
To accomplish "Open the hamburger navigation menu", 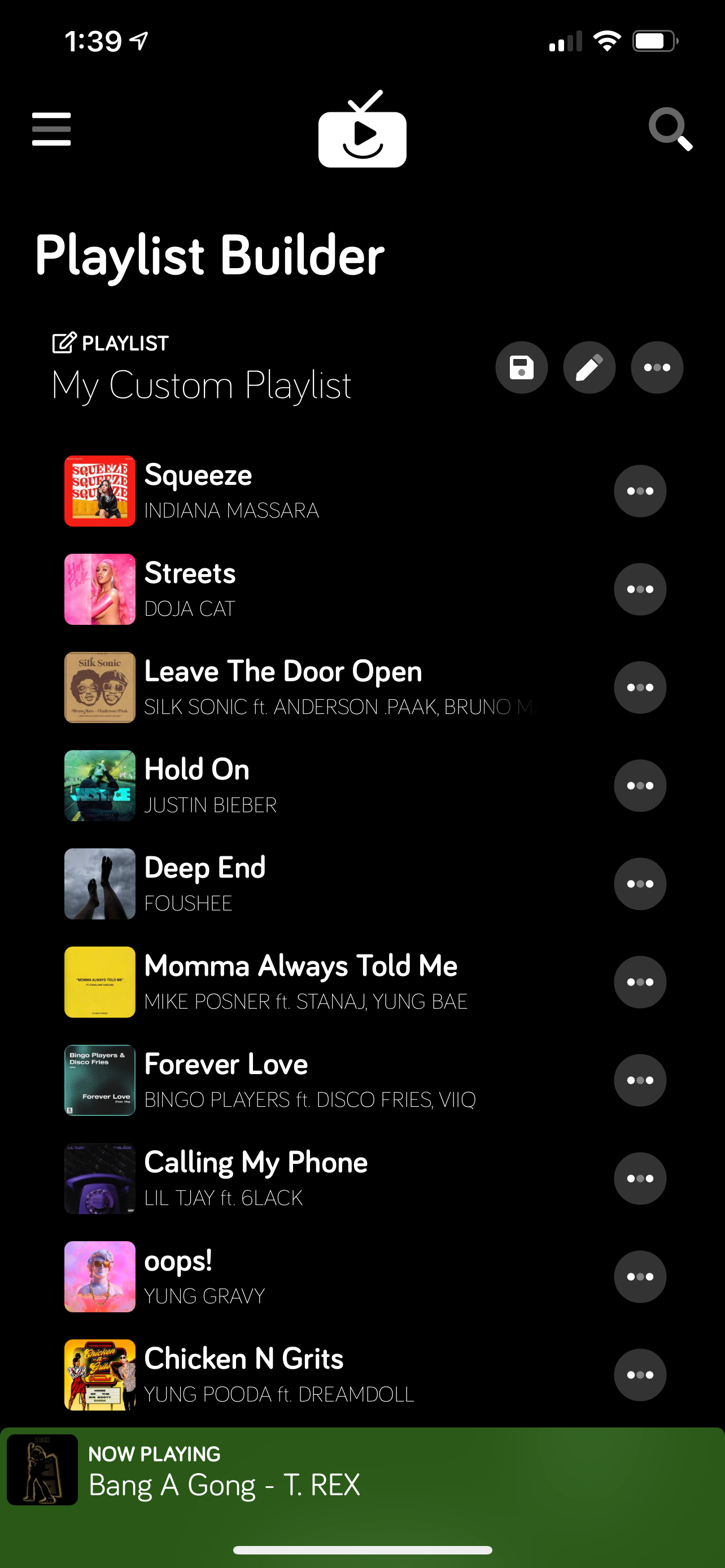I will pyautogui.click(x=51, y=129).
